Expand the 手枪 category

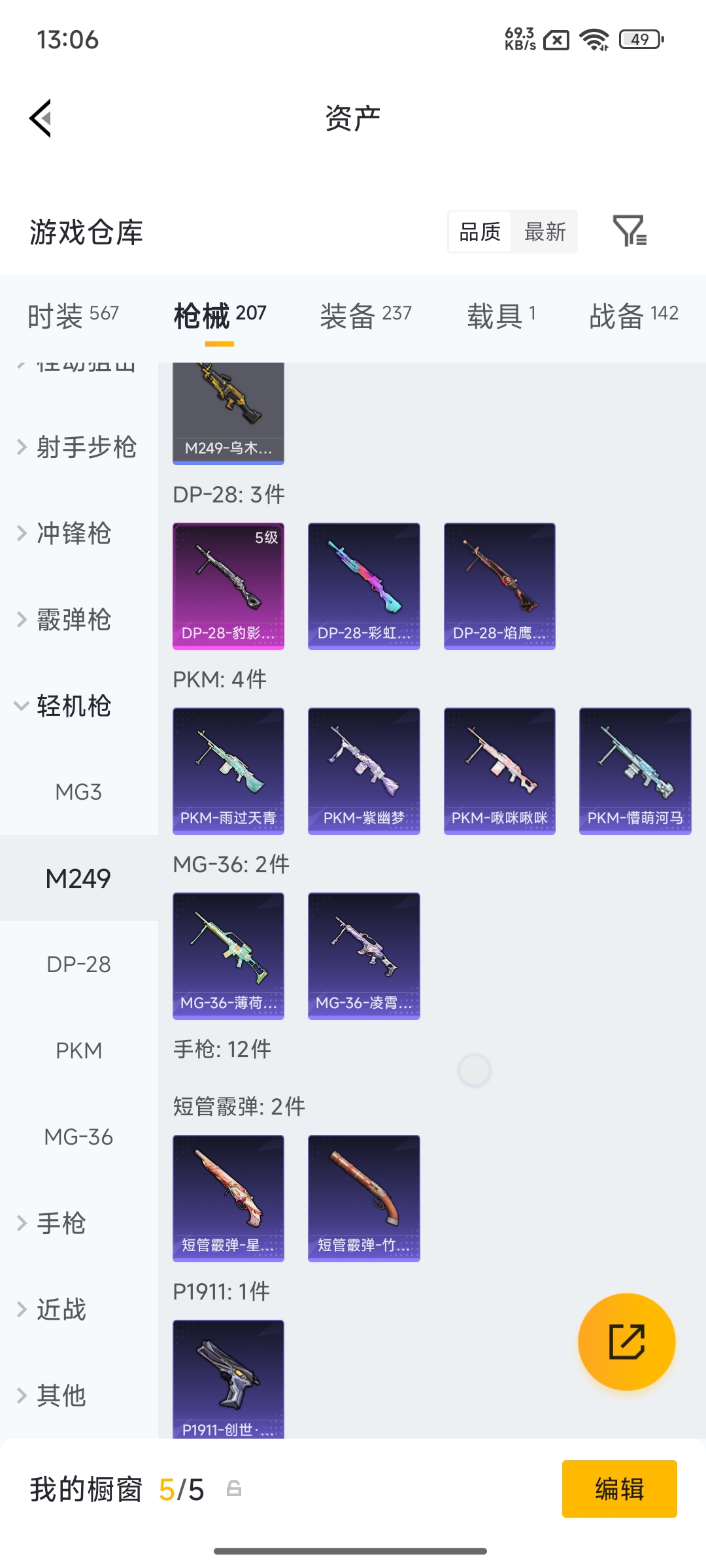(x=60, y=1224)
